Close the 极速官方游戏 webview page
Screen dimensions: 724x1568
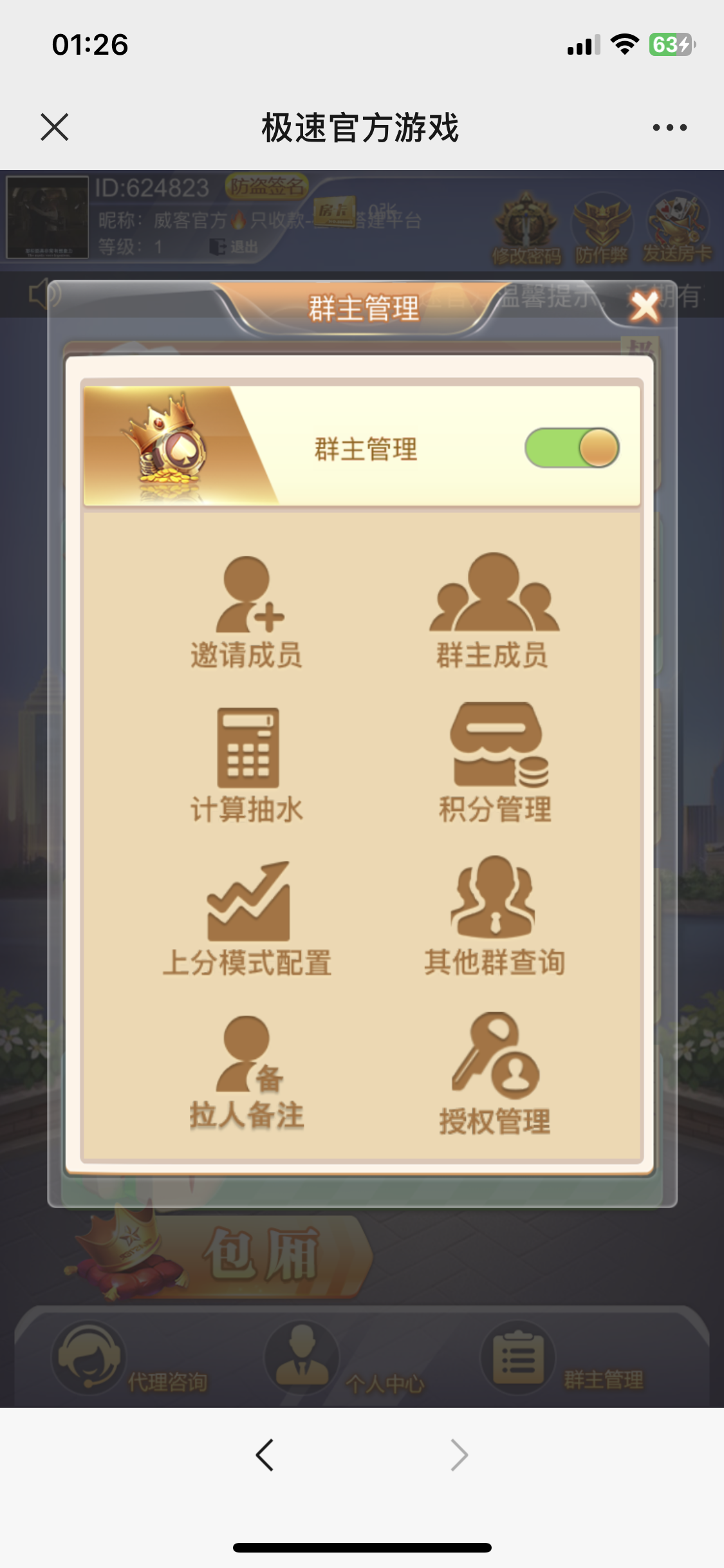tap(55, 127)
